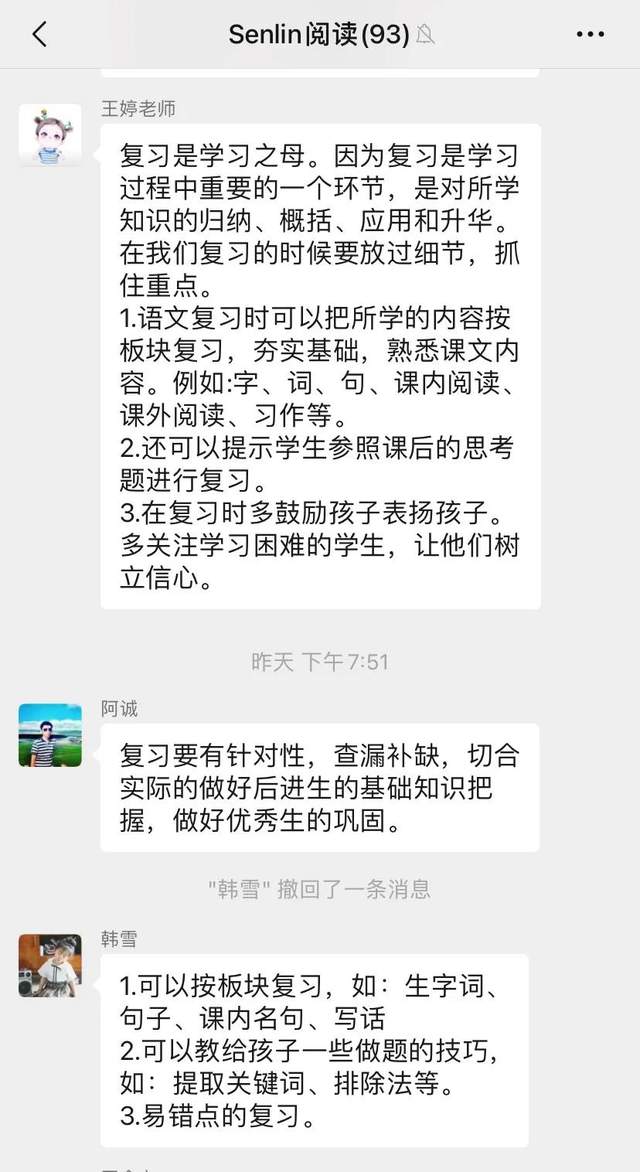Open the group chat info menu

(591, 35)
